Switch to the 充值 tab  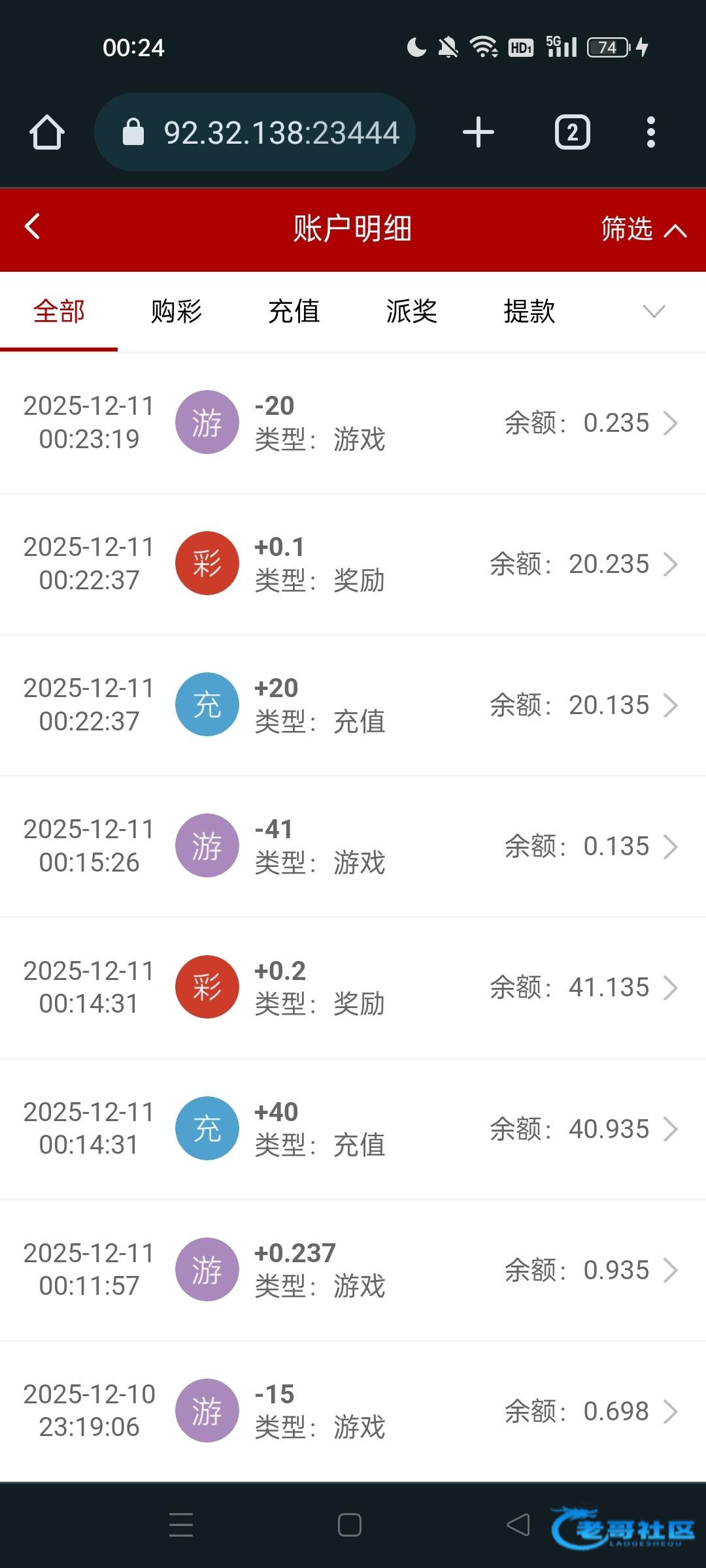[294, 312]
